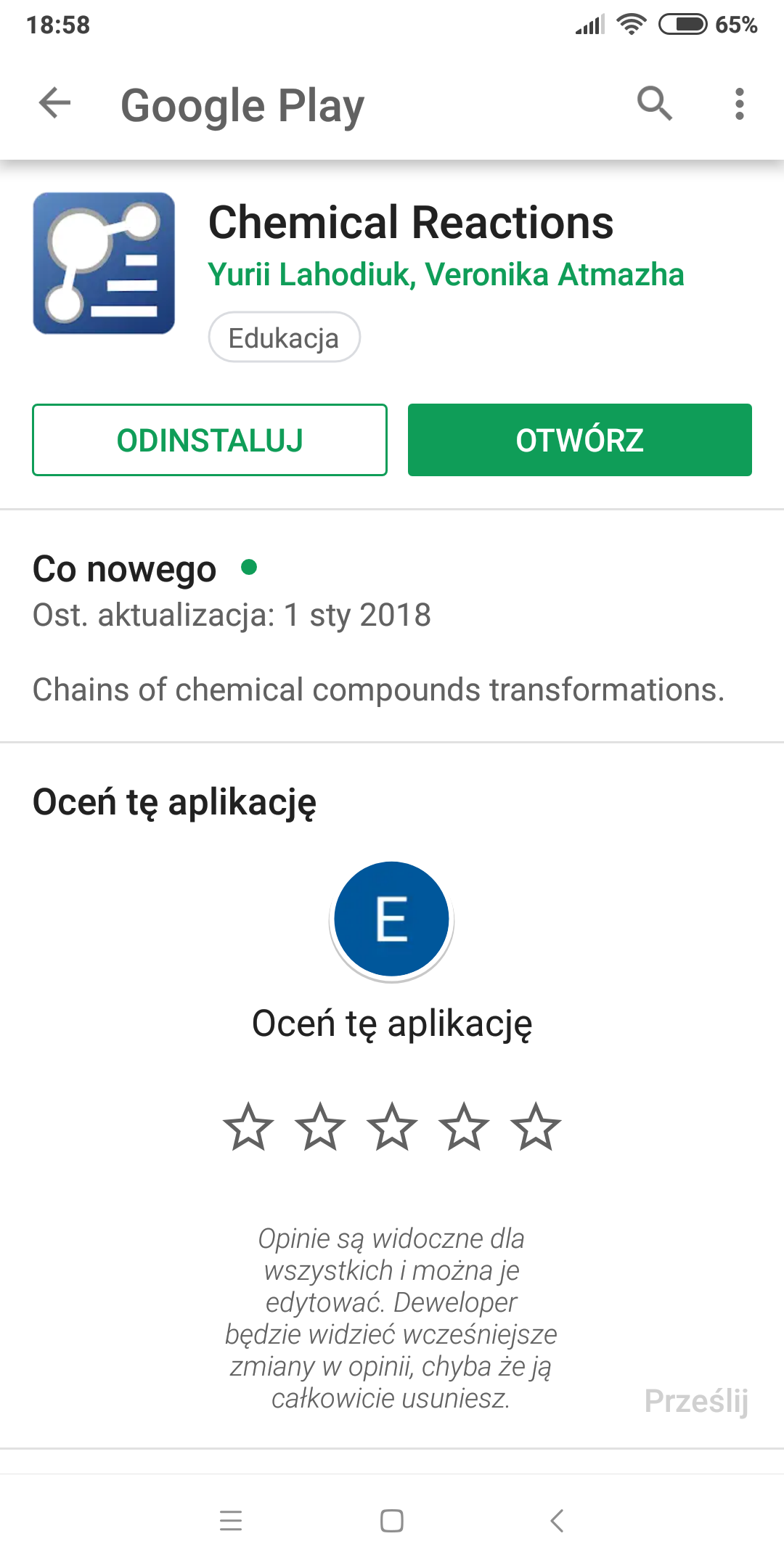Rate the app four stars
Screen dimensions: 784x1568
(x=464, y=1127)
